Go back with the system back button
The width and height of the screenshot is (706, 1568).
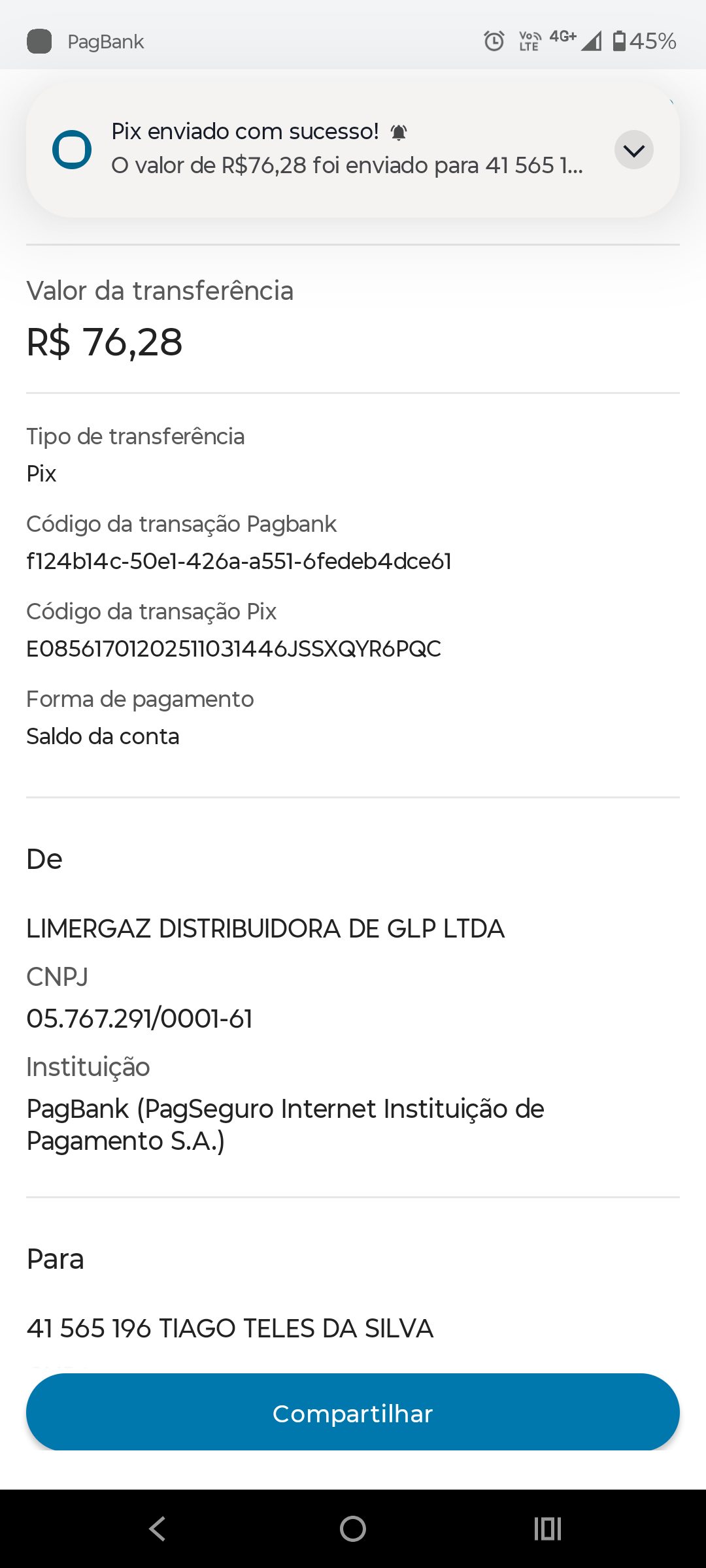click(x=157, y=1529)
